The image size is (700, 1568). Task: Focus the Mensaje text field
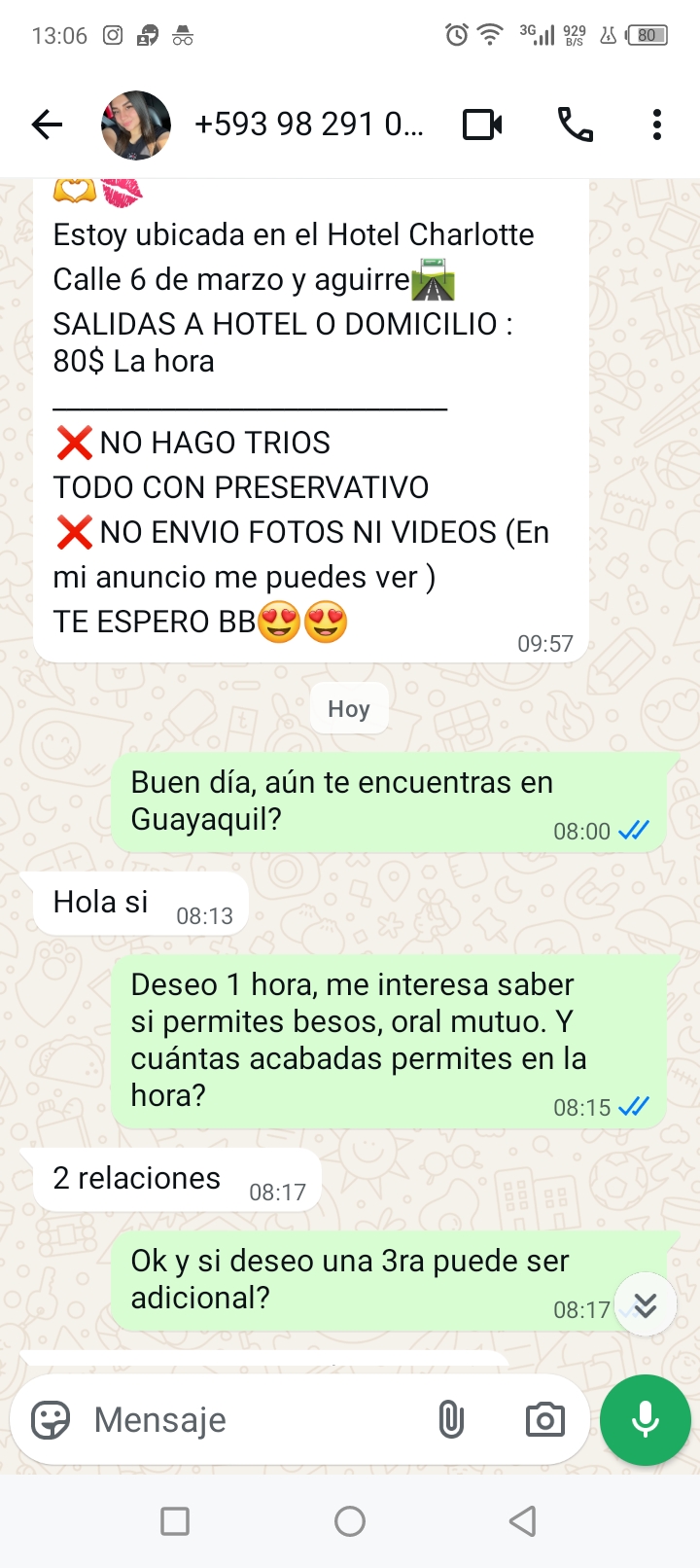253,1420
